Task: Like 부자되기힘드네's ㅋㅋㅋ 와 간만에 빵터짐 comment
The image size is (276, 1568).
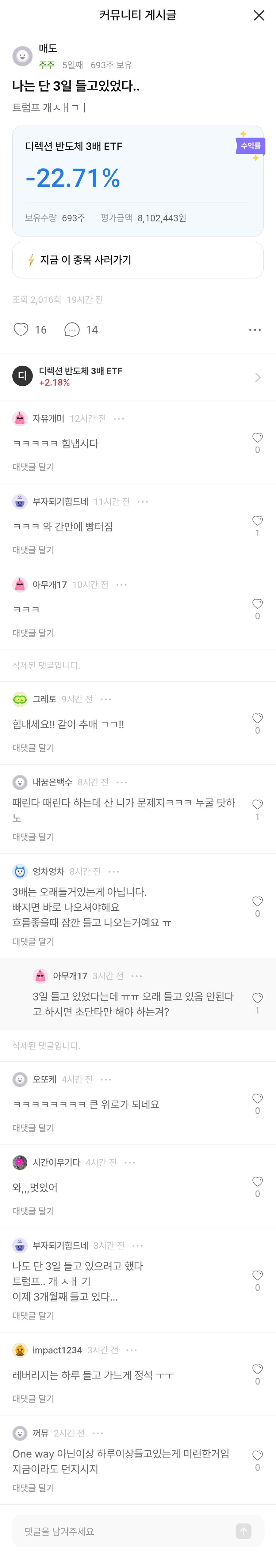Action: tap(257, 520)
